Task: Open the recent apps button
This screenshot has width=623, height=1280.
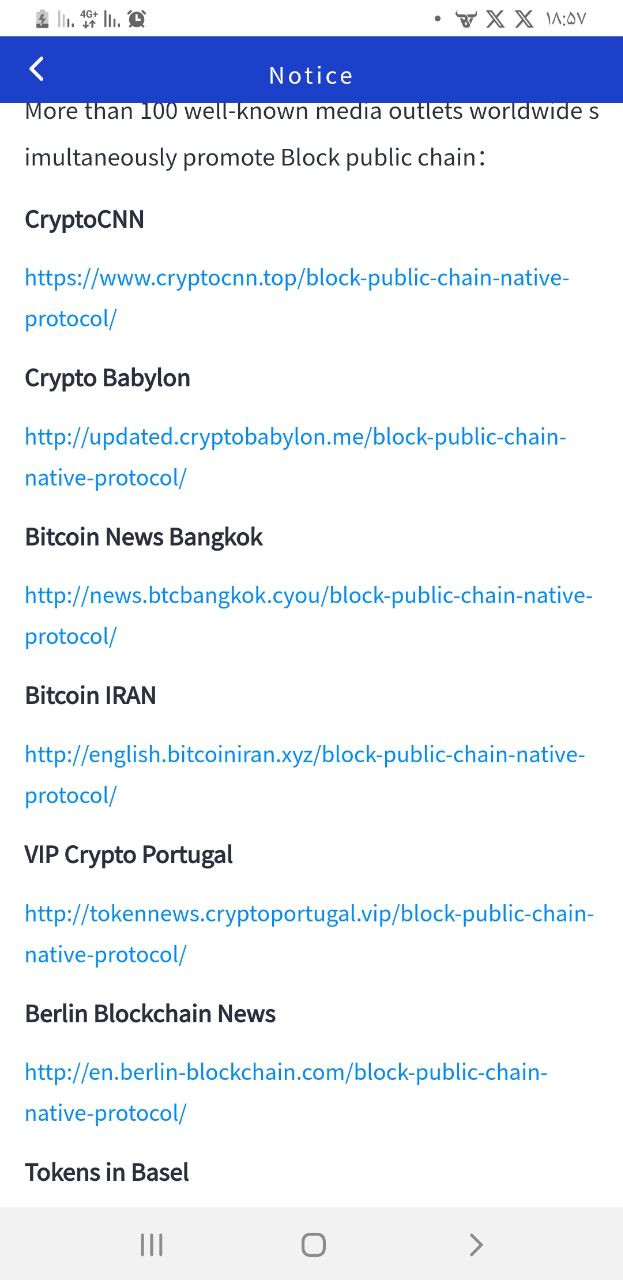Action: 151,1244
